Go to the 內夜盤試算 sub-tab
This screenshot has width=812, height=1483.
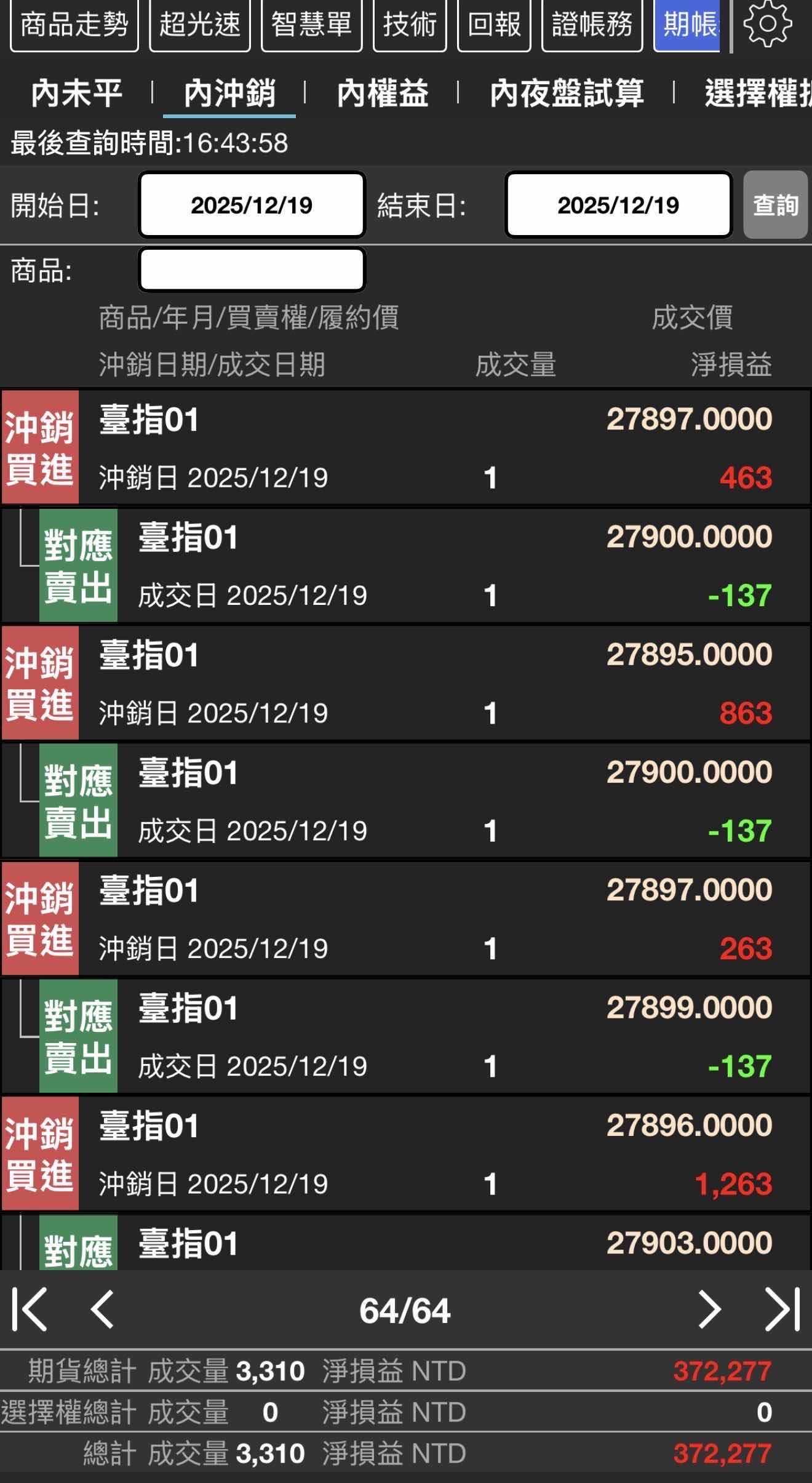tap(567, 94)
